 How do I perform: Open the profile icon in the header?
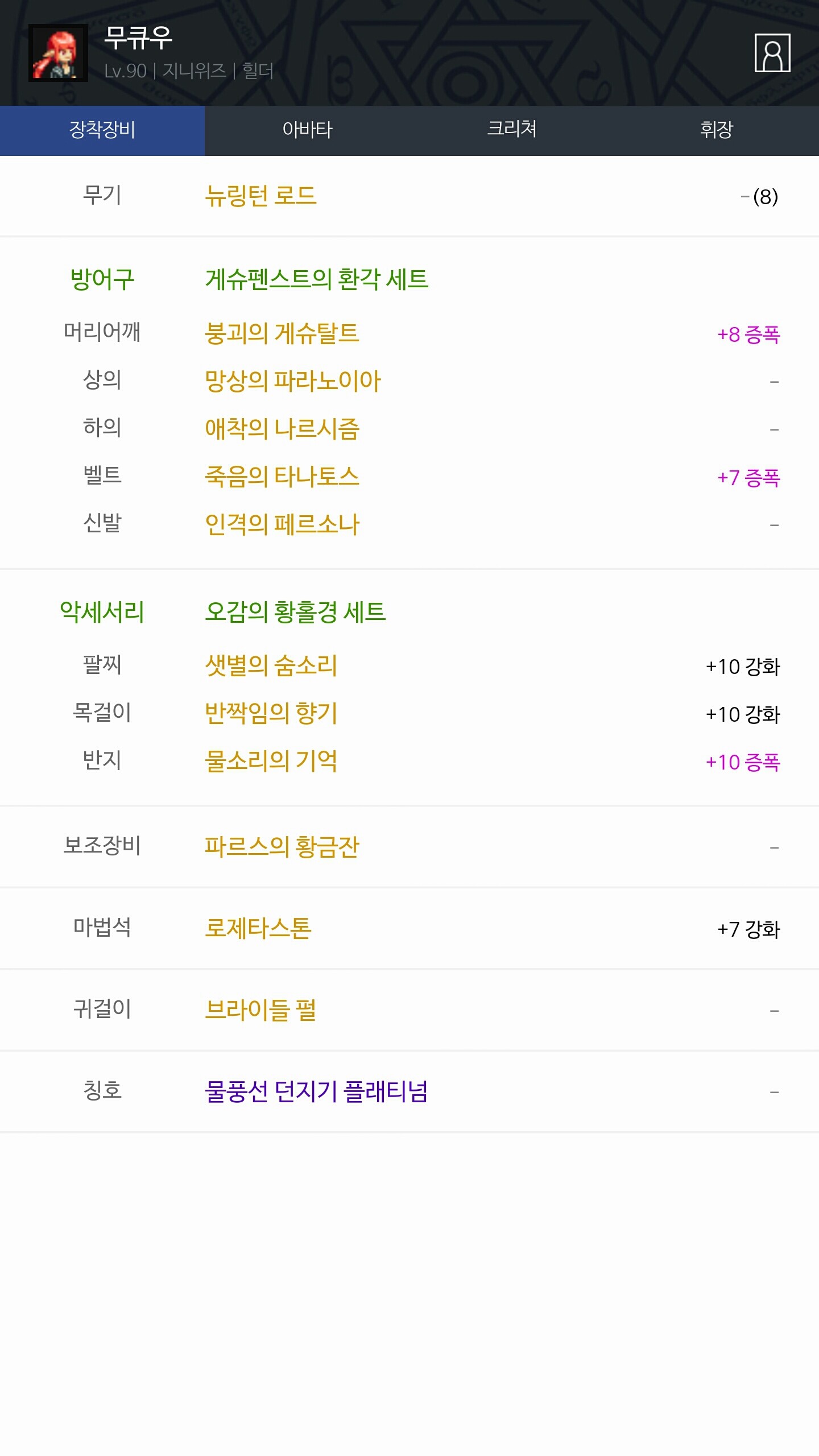pyautogui.click(x=772, y=53)
